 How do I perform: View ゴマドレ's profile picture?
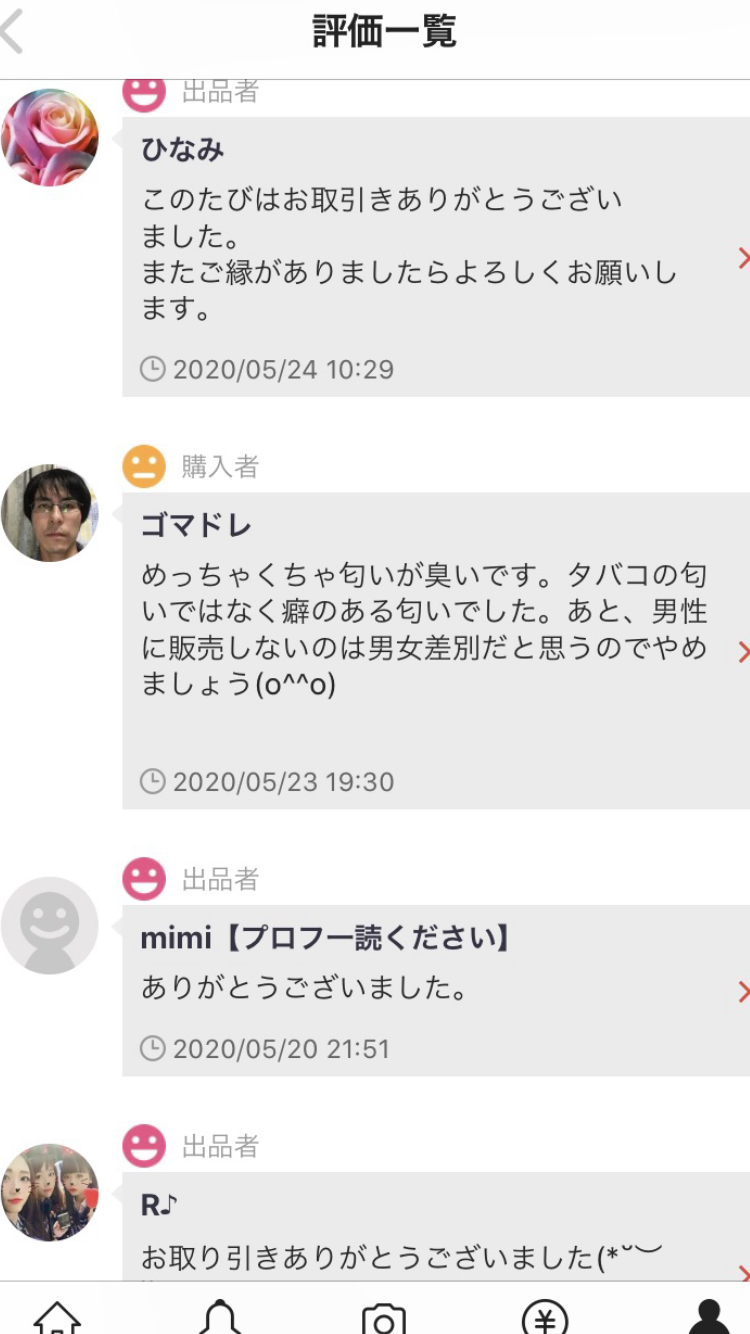50,513
